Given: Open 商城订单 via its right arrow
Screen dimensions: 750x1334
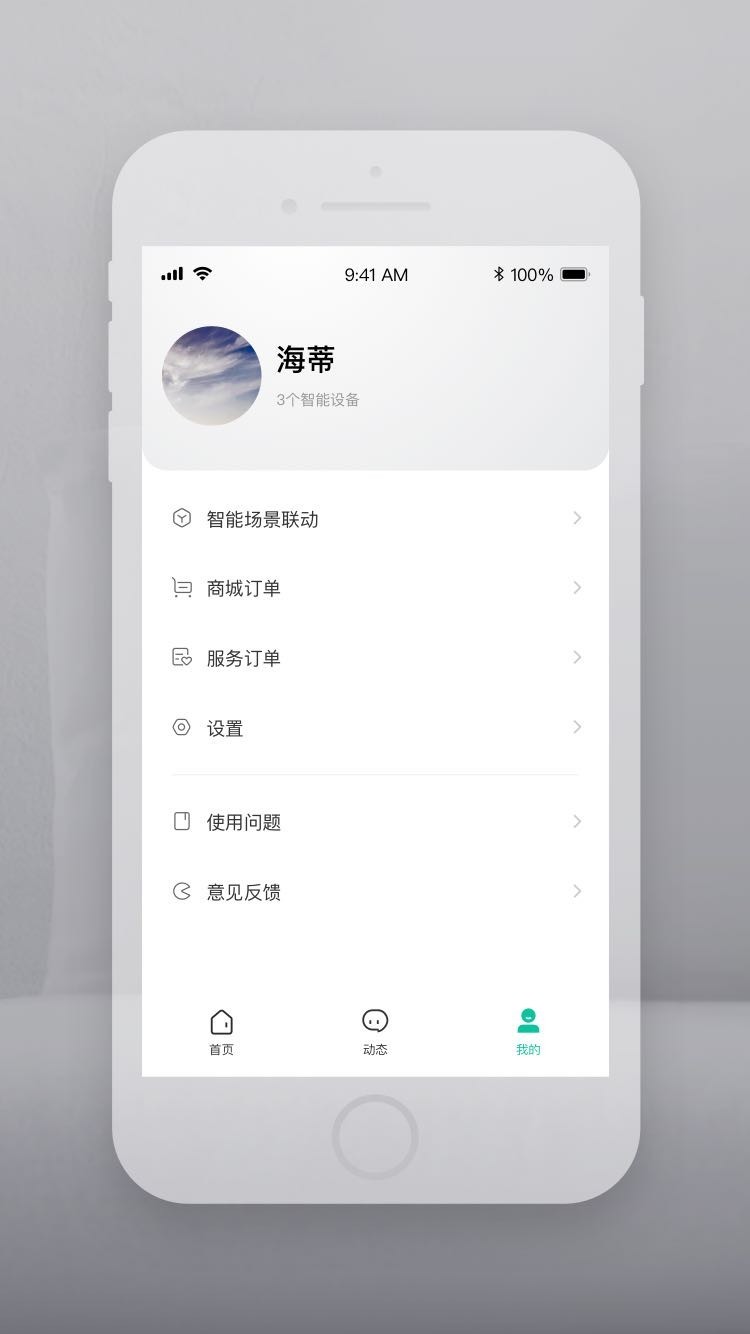Looking at the screenshot, I should pos(577,588).
